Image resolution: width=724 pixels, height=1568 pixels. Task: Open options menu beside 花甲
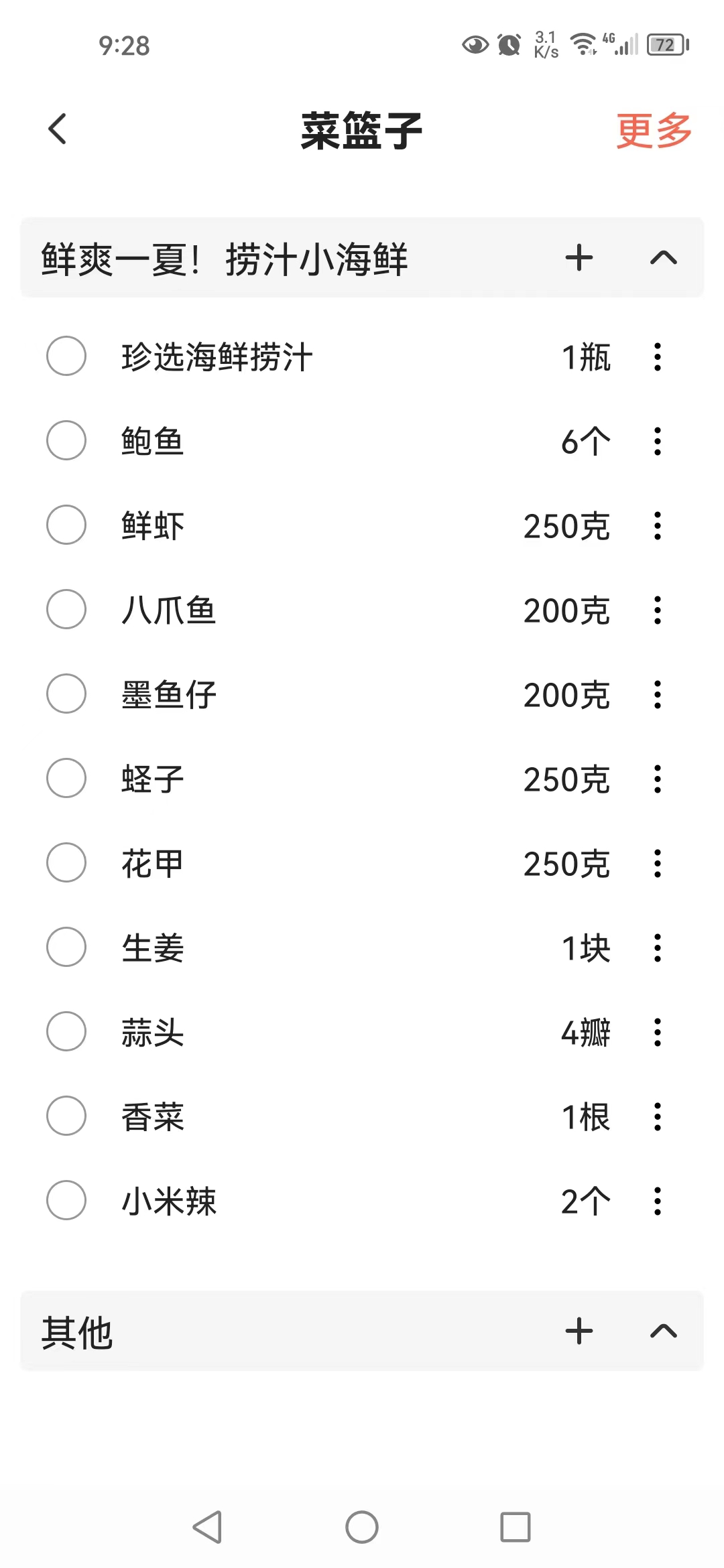point(658,864)
